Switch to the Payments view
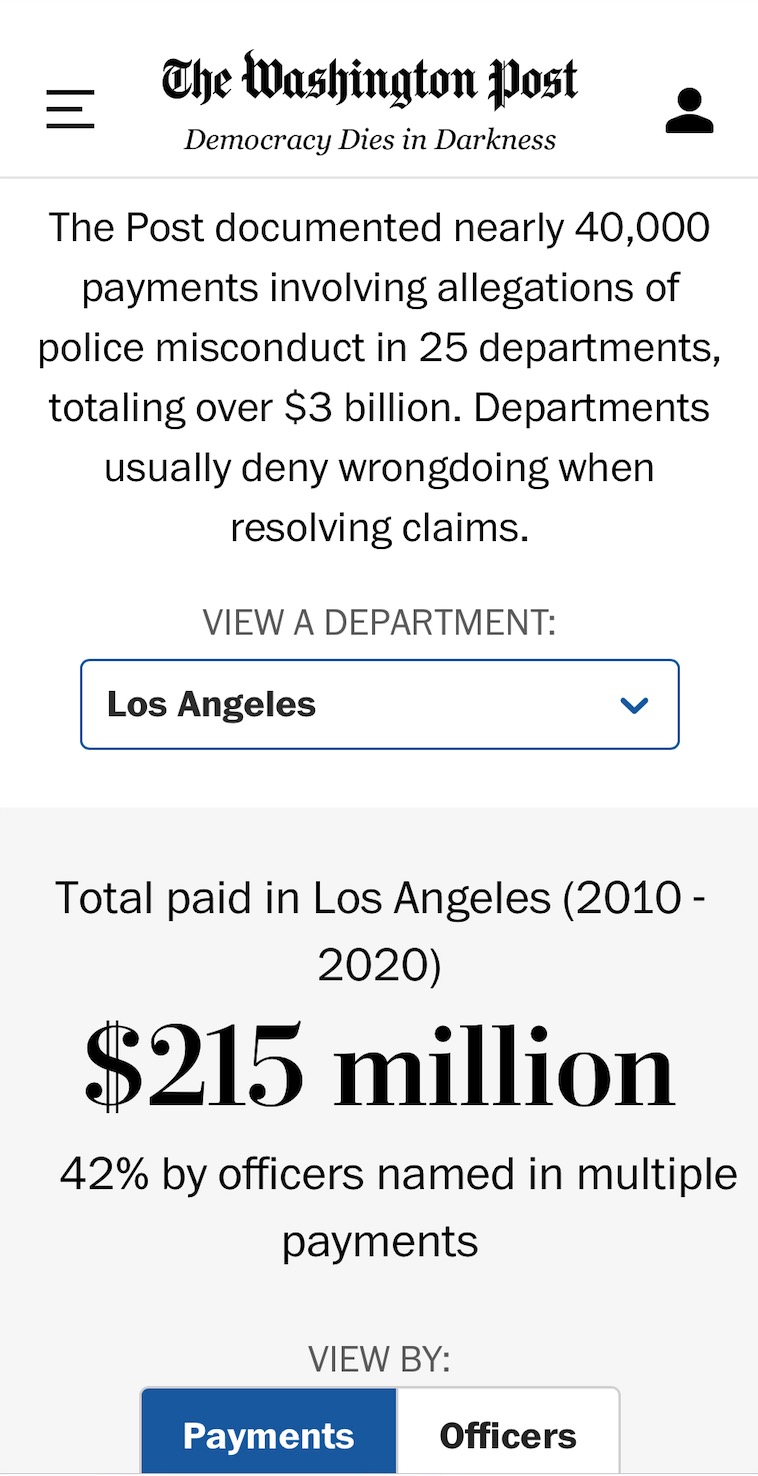The height and width of the screenshot is (1476, 758). coord(269,1436)
